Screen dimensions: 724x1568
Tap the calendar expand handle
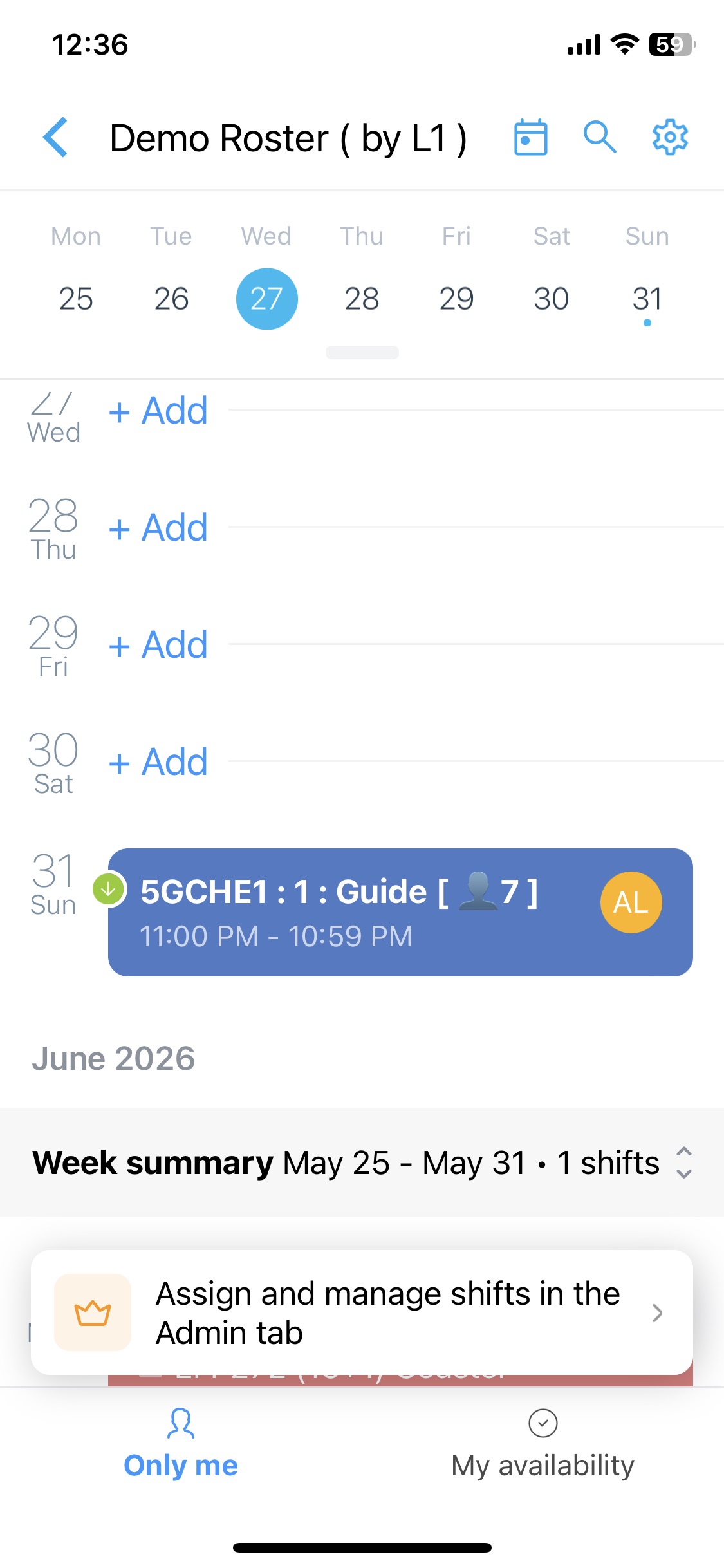362,353
